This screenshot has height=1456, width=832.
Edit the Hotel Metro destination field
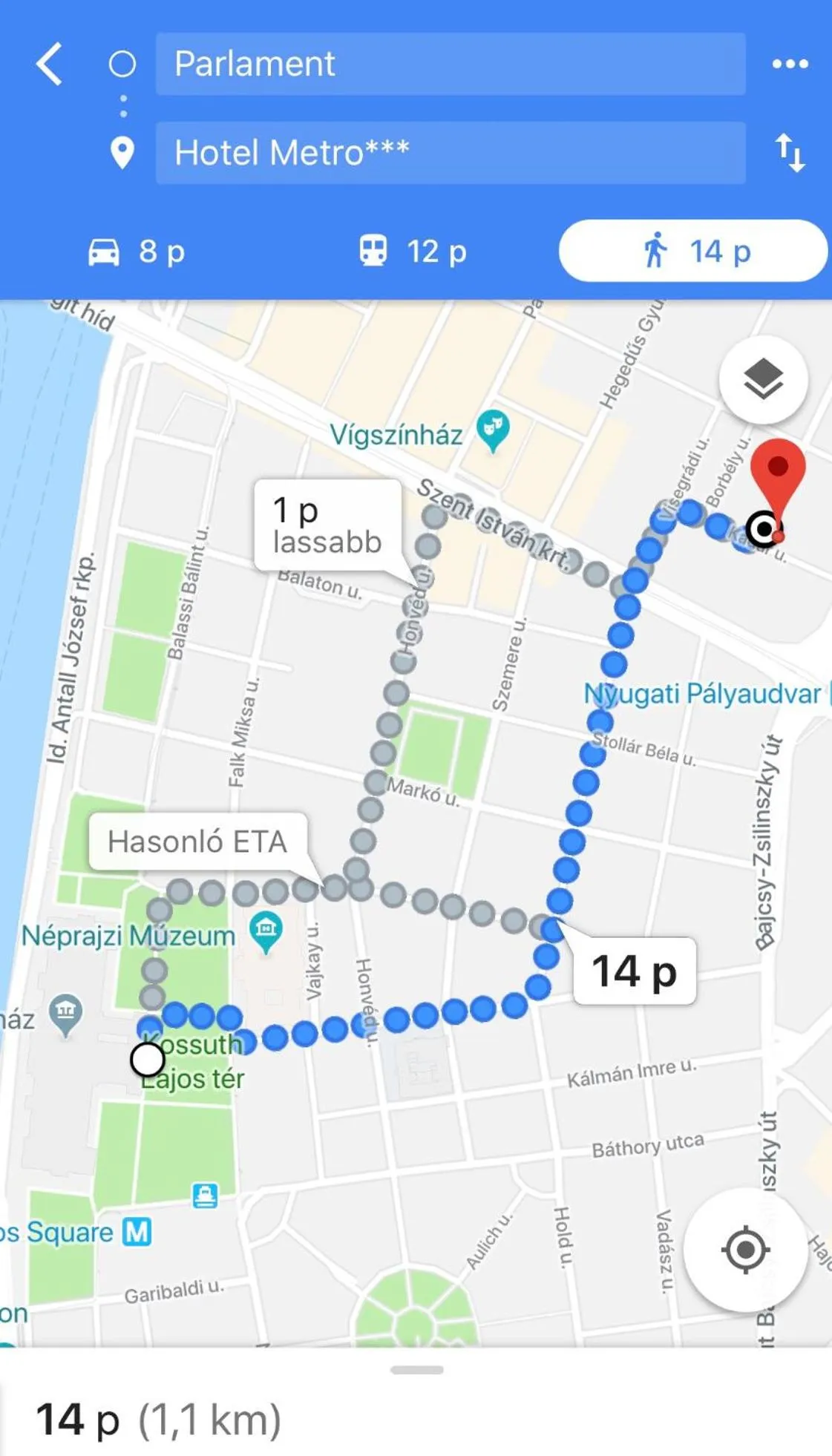click(x=451, y=152)
